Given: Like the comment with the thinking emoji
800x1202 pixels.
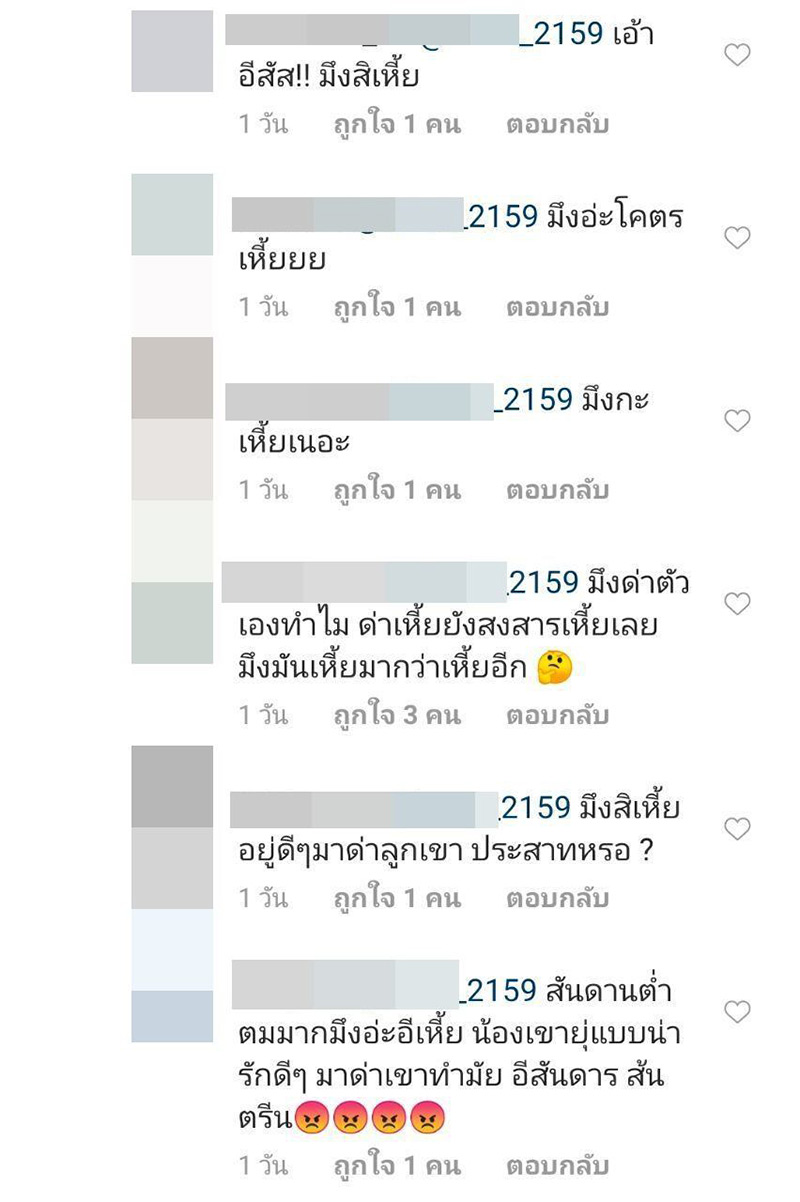Looking at the screenshot, I should coord(737,604).
